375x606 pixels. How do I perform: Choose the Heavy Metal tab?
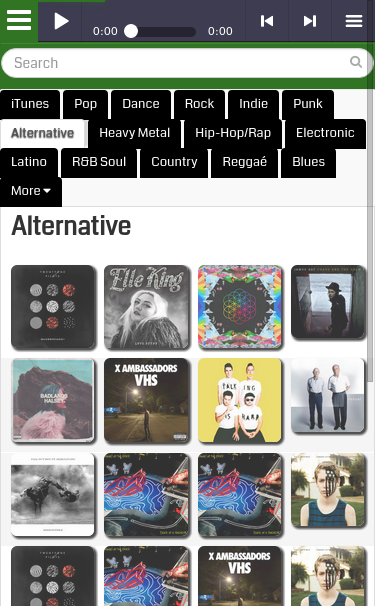135,133
